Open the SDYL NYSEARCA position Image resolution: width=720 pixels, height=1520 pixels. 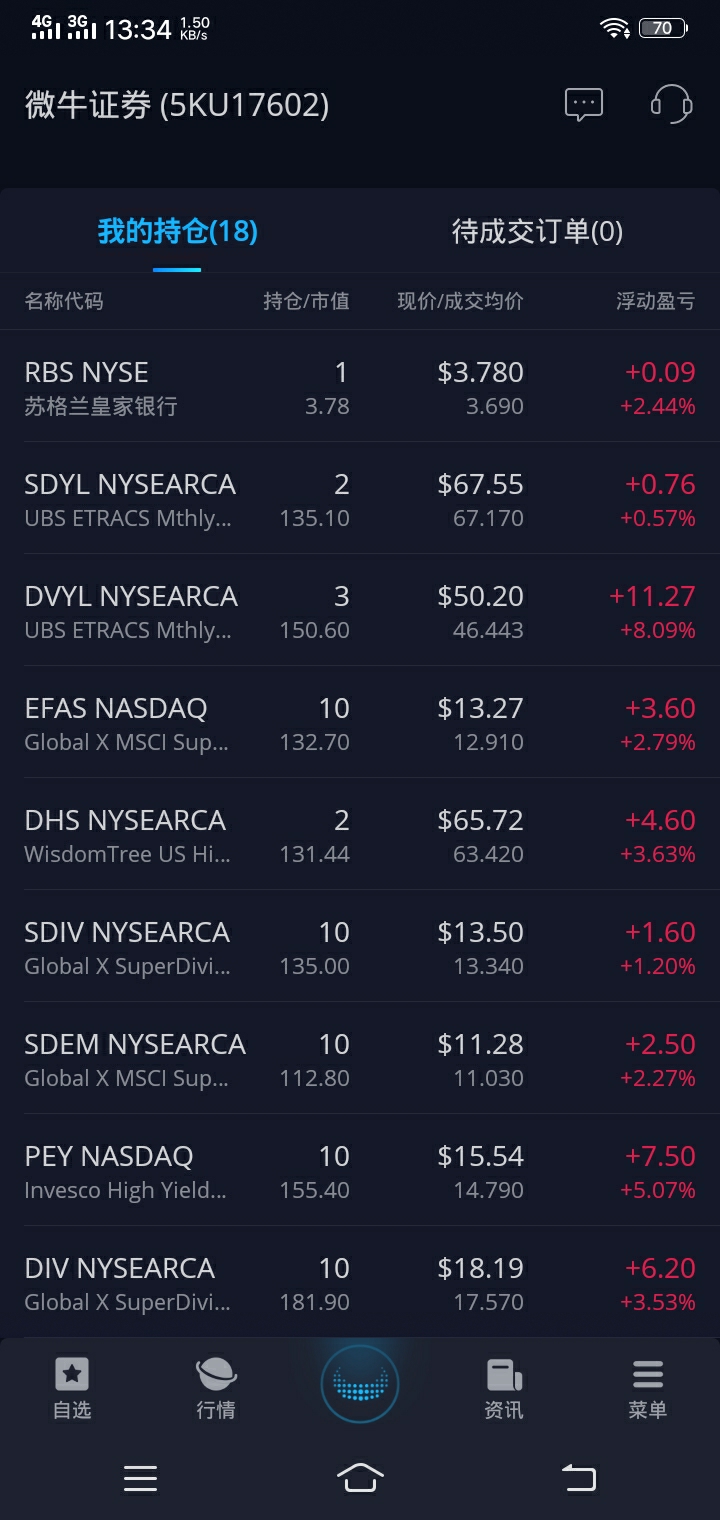360,499
